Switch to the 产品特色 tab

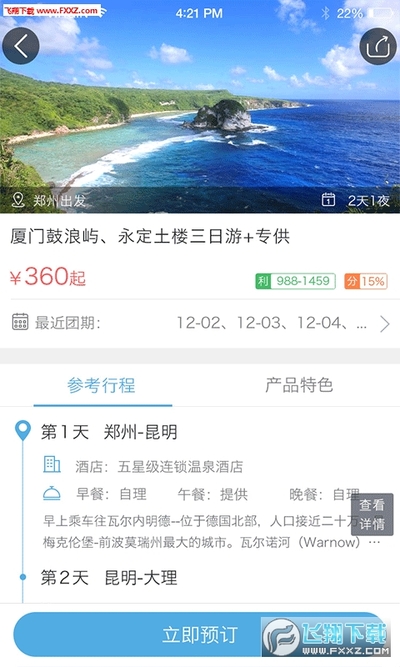[299, 385]
